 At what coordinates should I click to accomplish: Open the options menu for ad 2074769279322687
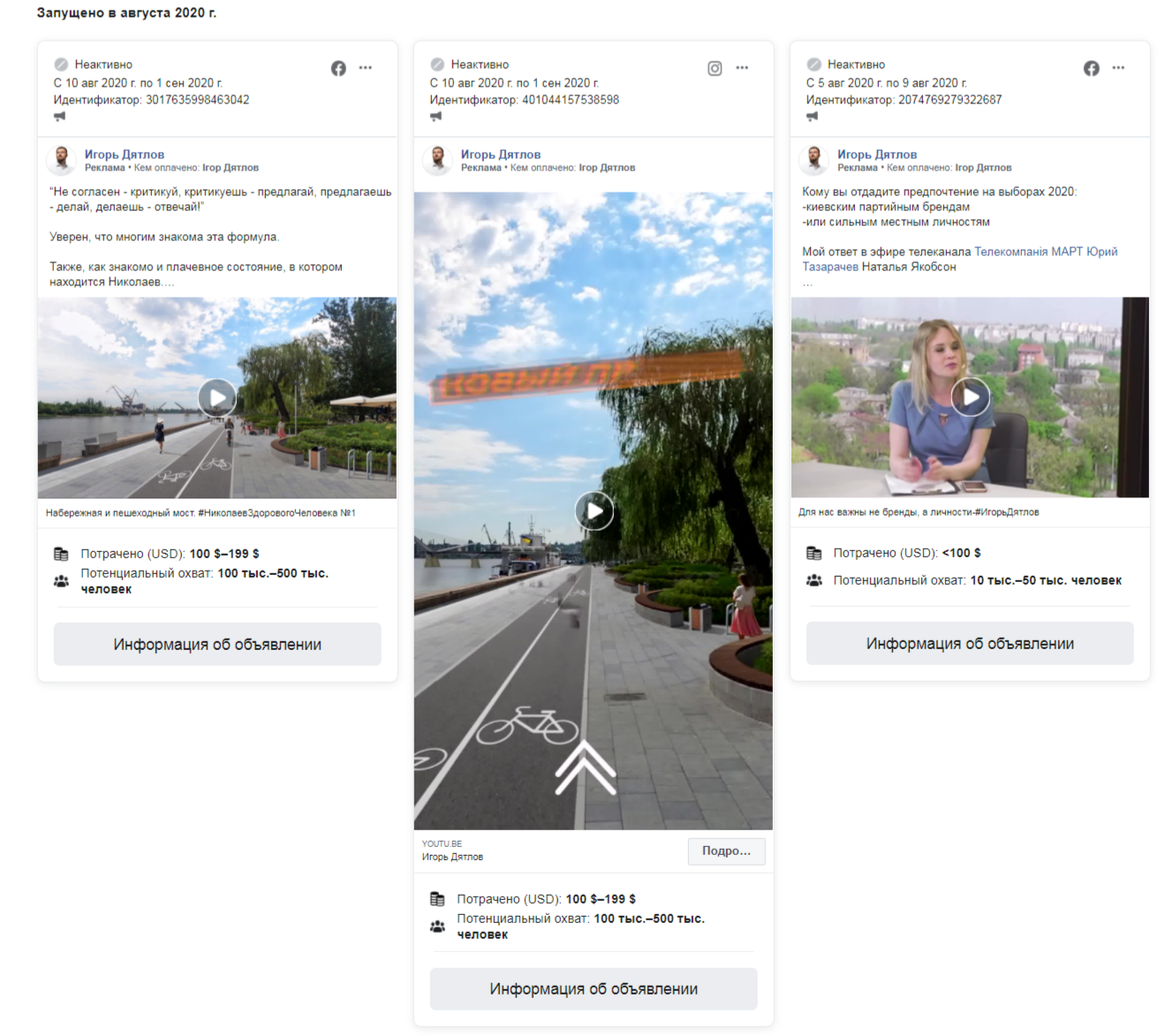pos(1117,68)
